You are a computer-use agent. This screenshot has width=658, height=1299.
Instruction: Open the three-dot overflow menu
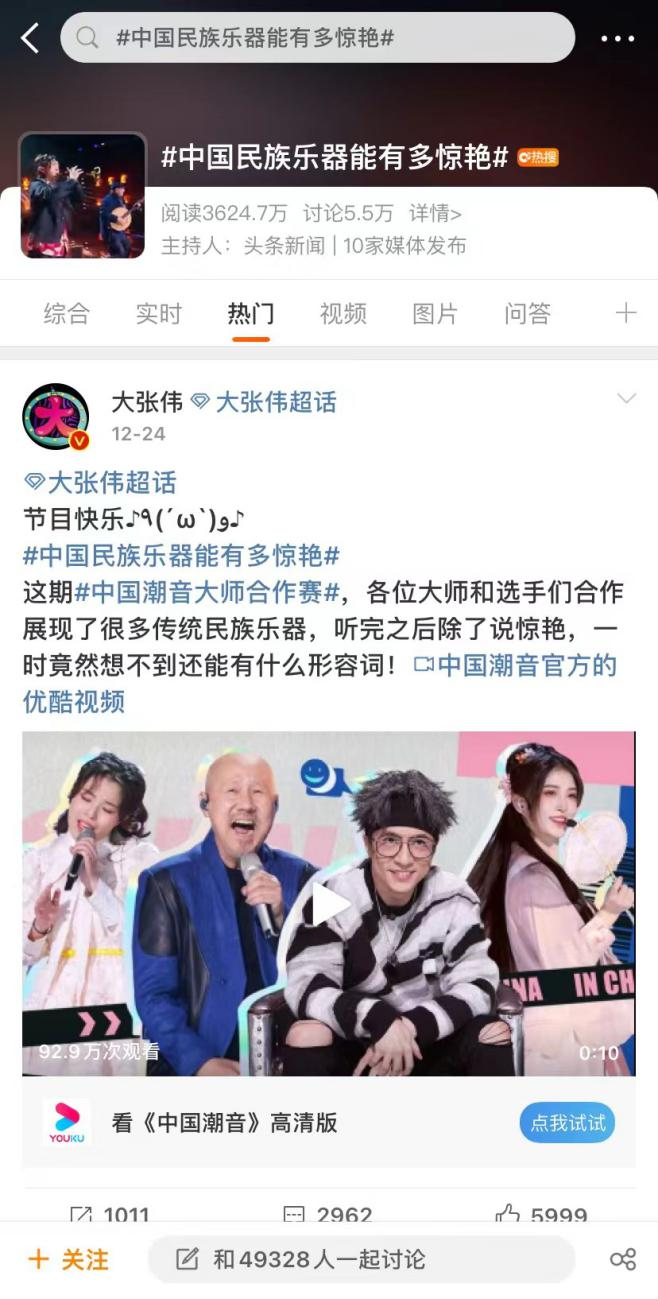[617, 39]
